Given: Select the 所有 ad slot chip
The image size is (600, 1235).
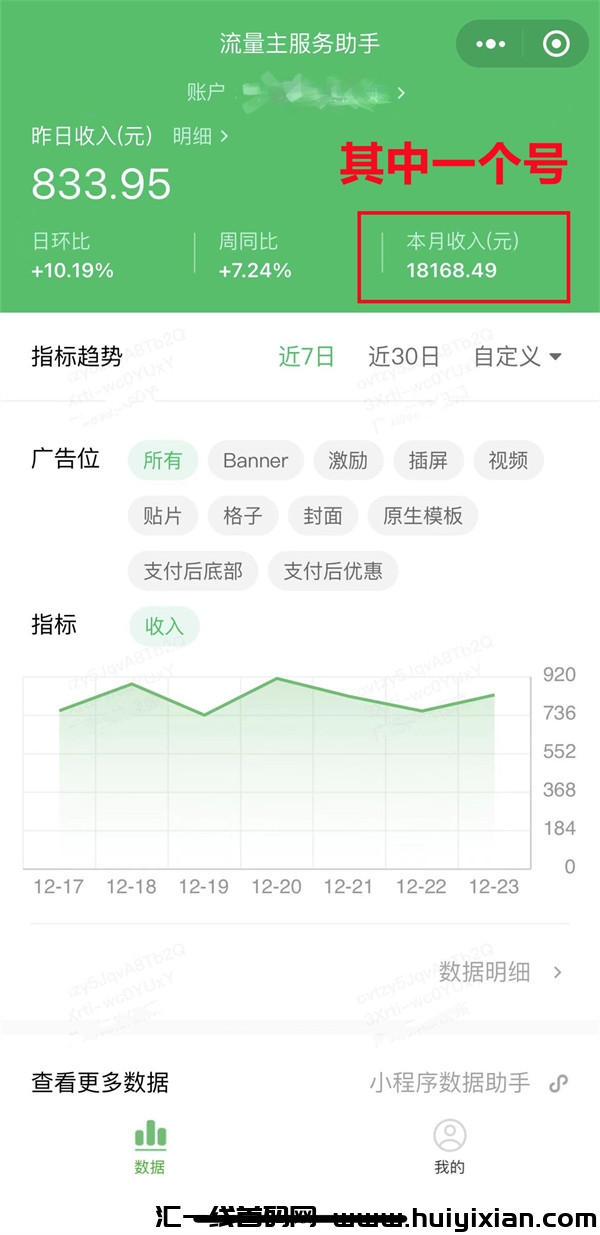Looking at the screenshot, I should 163,460.
